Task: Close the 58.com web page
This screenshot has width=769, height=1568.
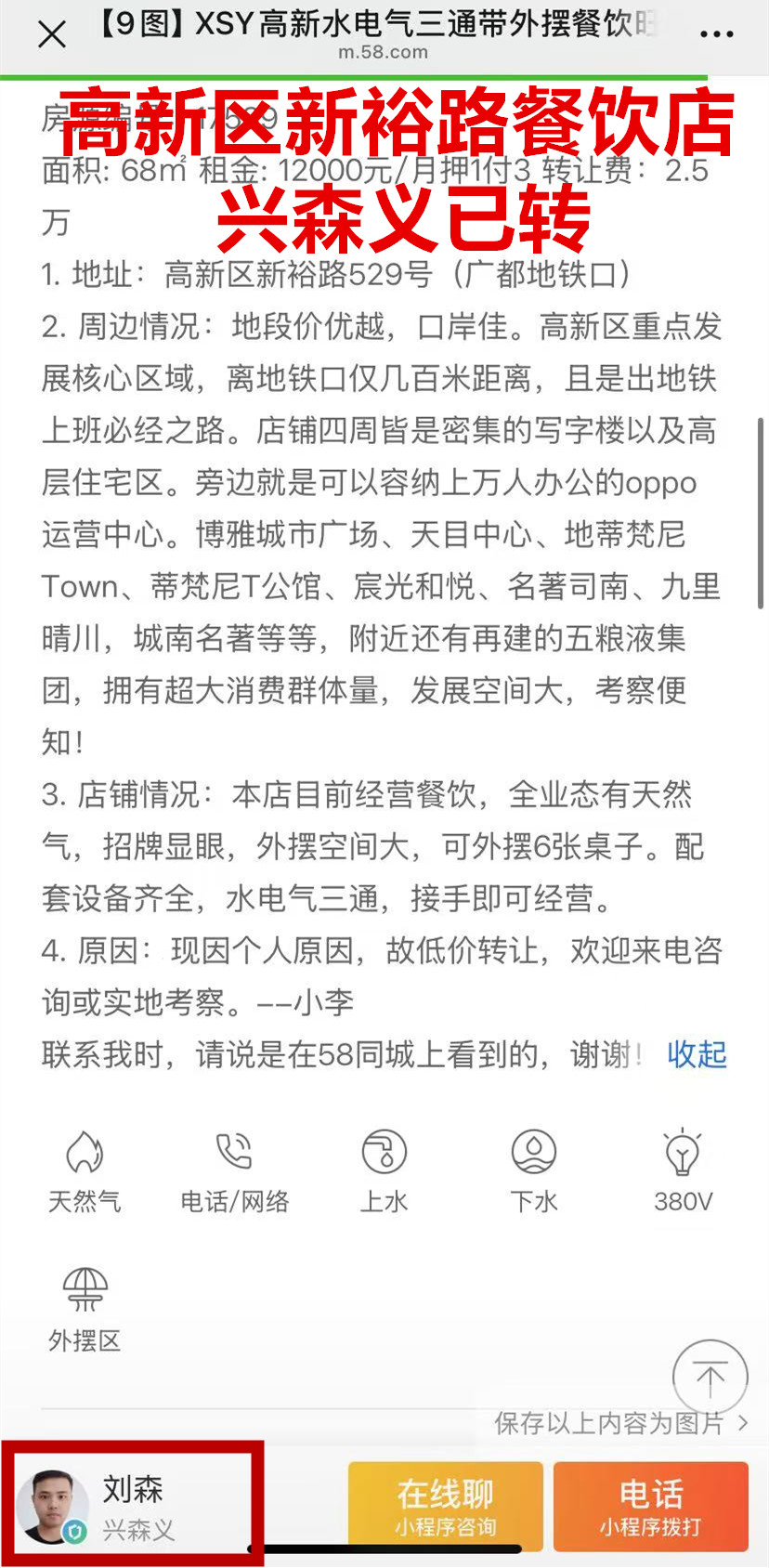Action: click(52, 35)
